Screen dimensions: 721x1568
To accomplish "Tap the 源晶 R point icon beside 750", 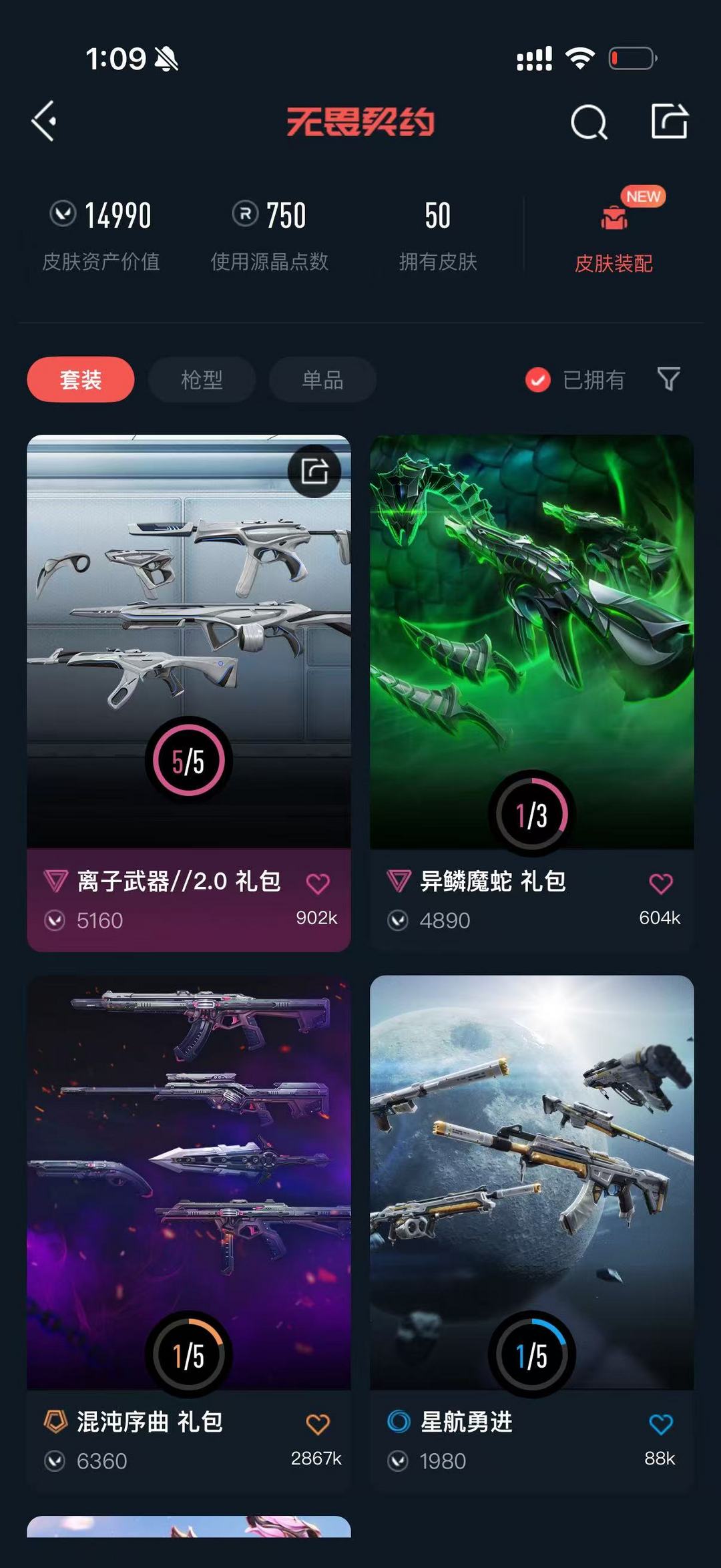I will pyautogui.click(x=245, y=214).
